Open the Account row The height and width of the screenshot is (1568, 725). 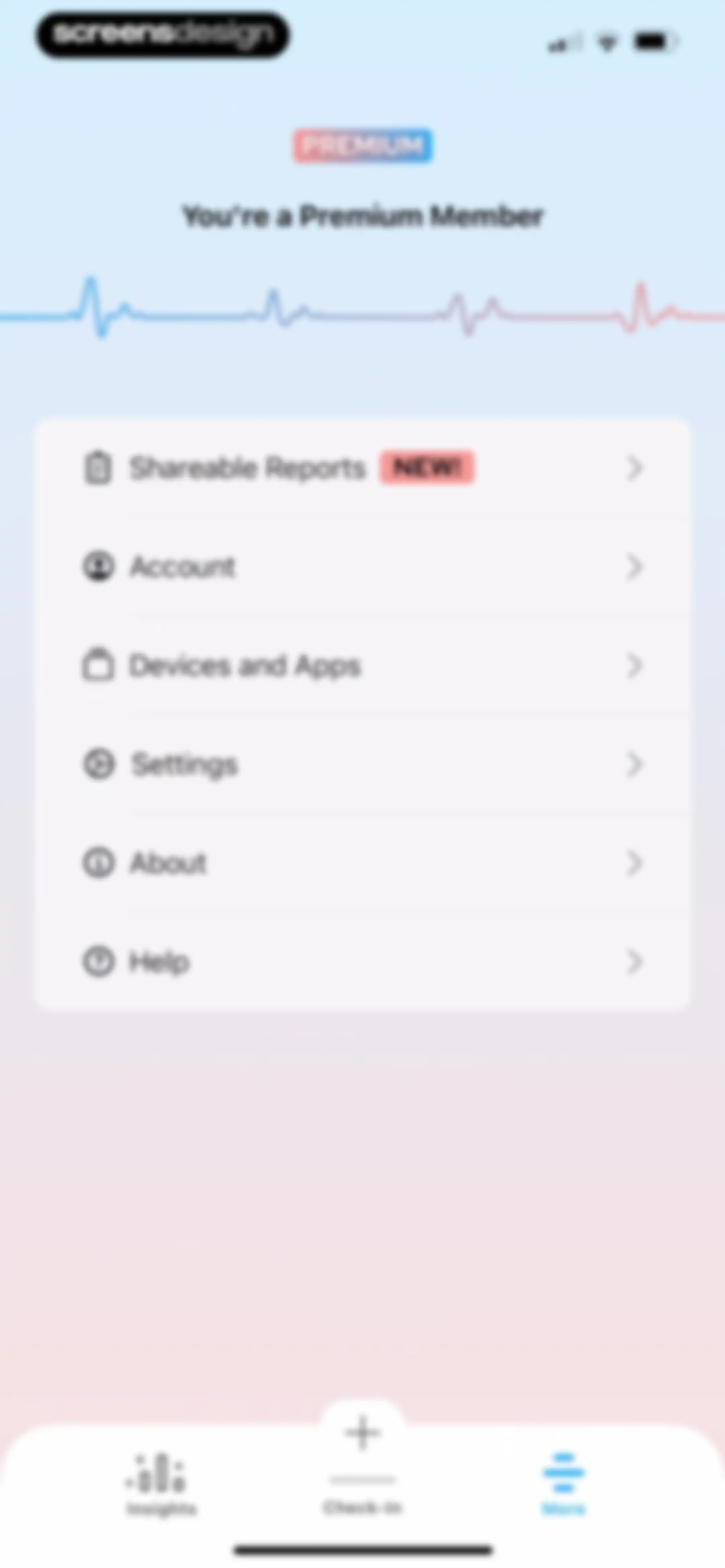click(362, 567)
